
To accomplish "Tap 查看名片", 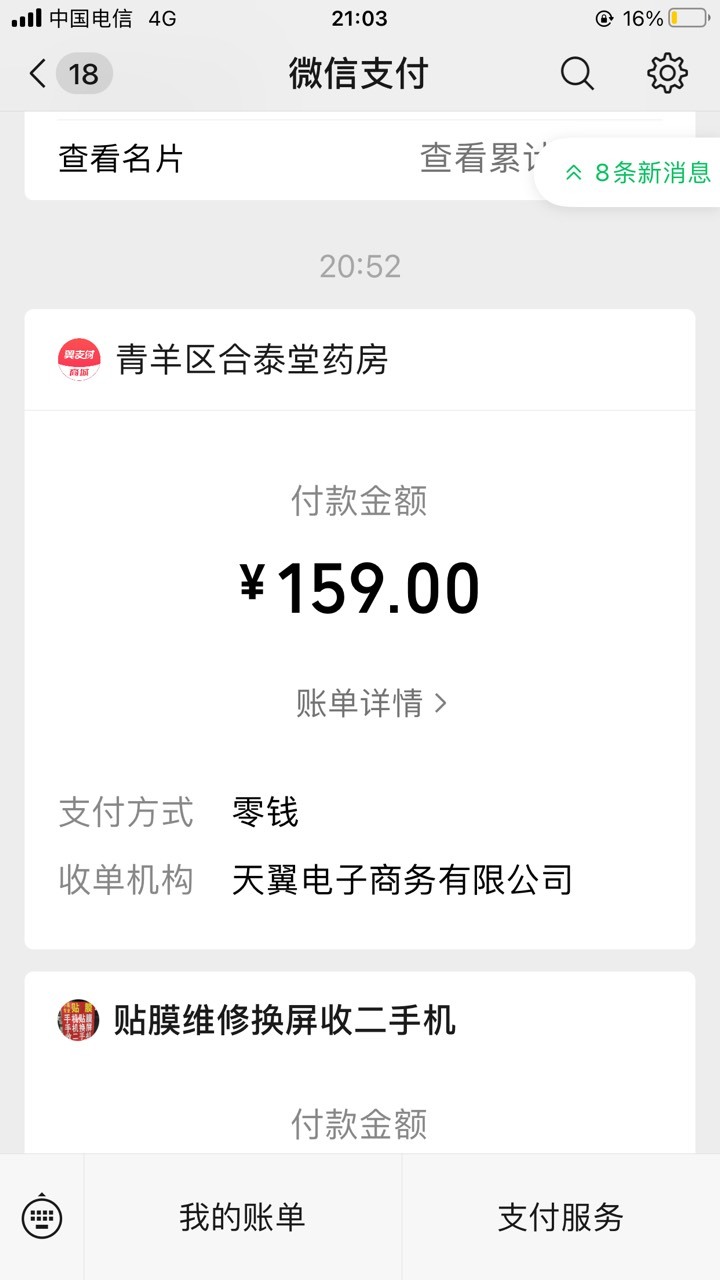I will [x=120, y=159].
